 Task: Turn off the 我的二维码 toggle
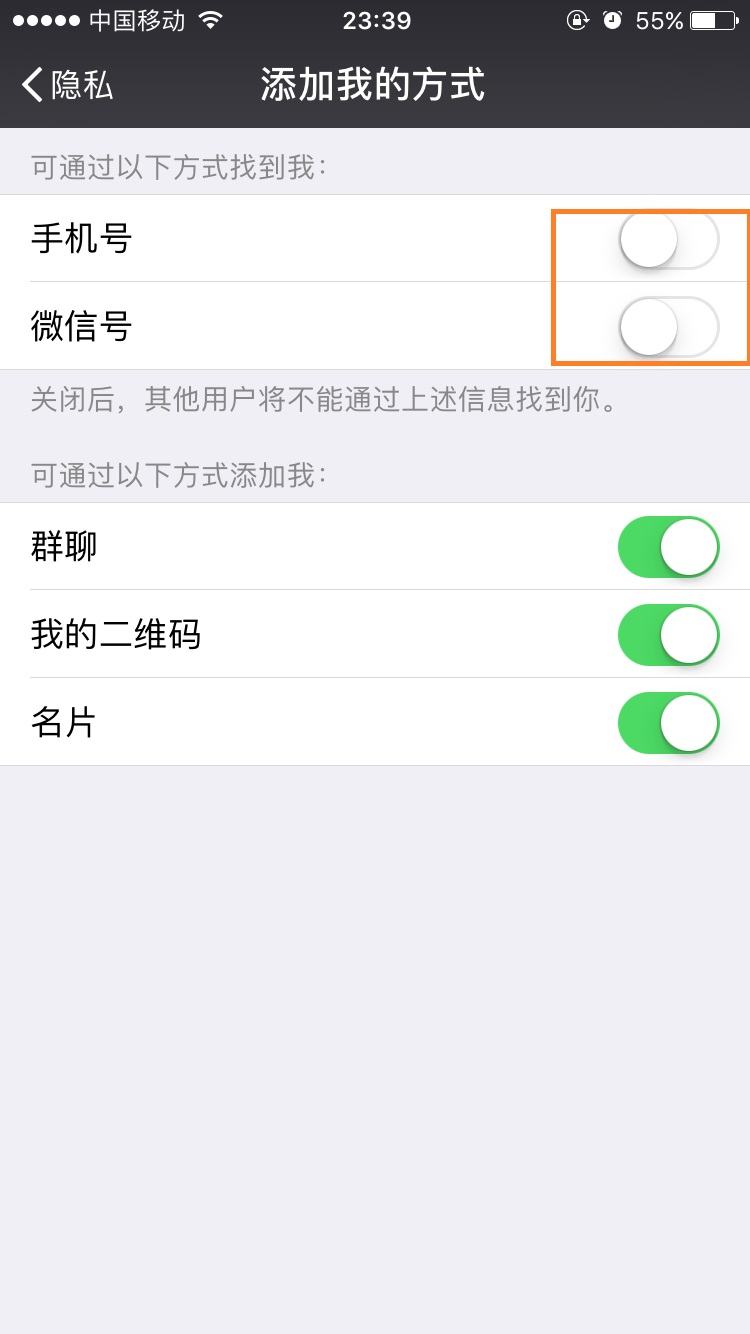pyautogui.click(x=668, y=634)
